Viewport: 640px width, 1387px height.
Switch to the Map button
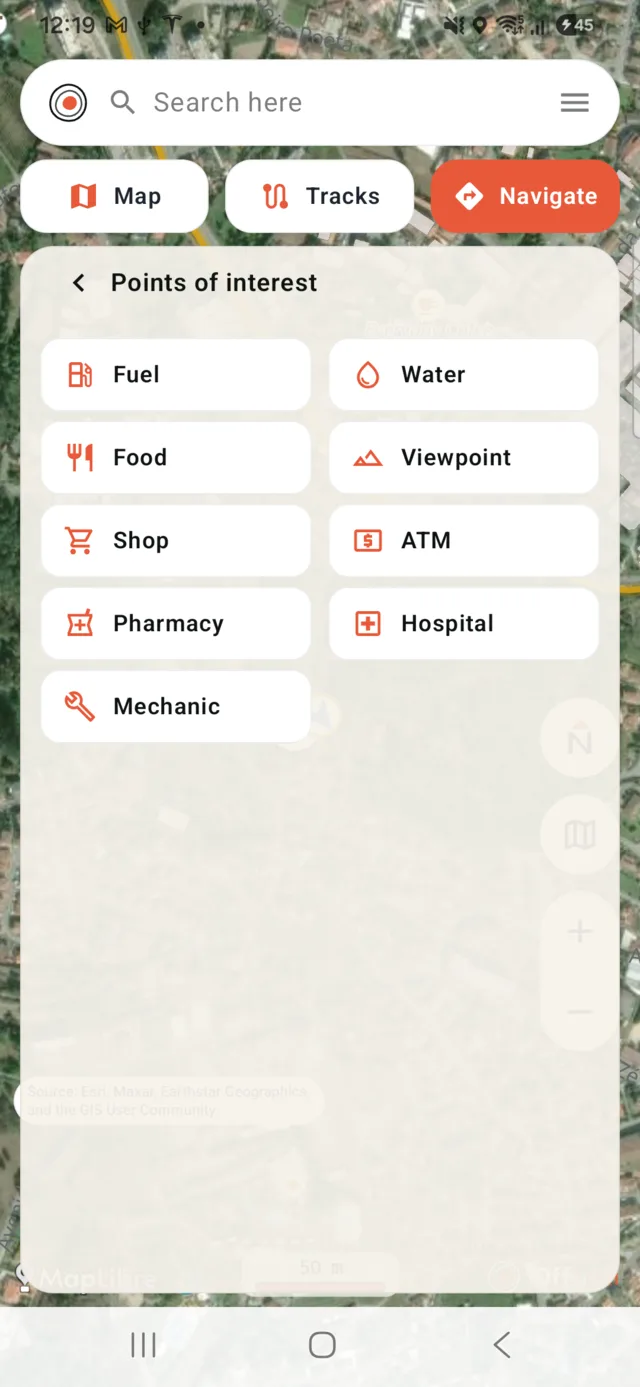114,196
